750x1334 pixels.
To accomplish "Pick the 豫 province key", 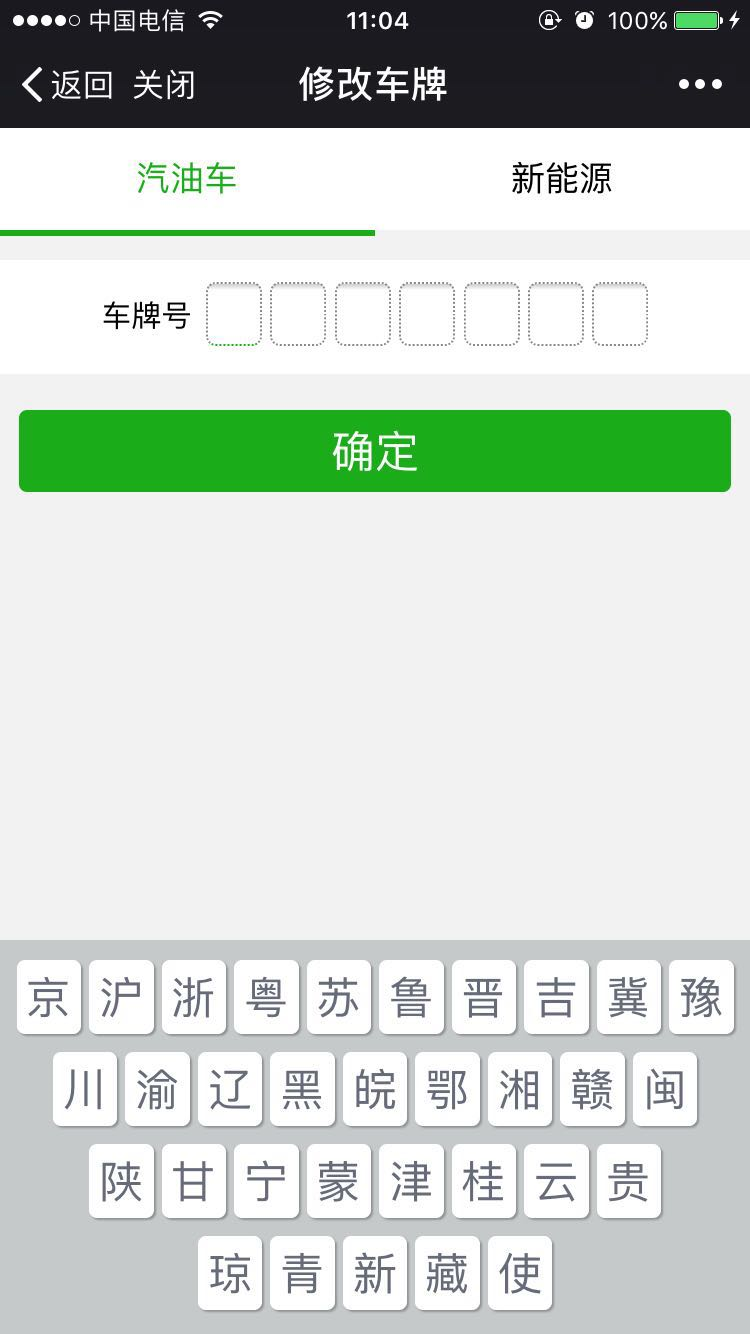I will pyautogui.click(x=701, y=997).
